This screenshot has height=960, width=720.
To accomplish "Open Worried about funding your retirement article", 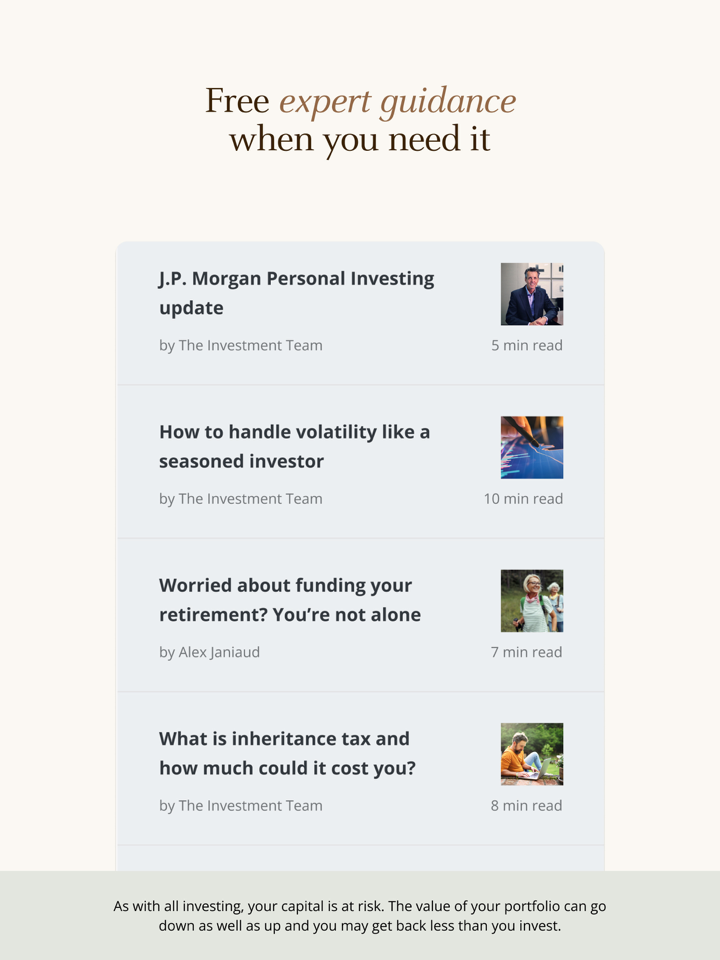I will (x=290, y=600).
